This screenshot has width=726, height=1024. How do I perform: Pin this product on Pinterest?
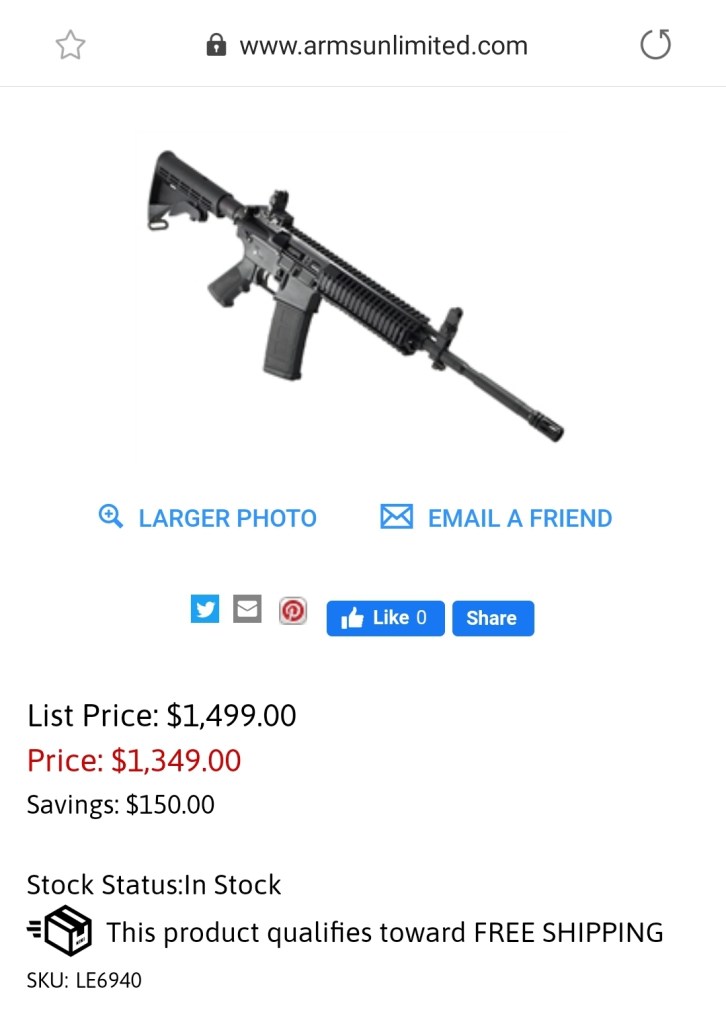[292, 610]
